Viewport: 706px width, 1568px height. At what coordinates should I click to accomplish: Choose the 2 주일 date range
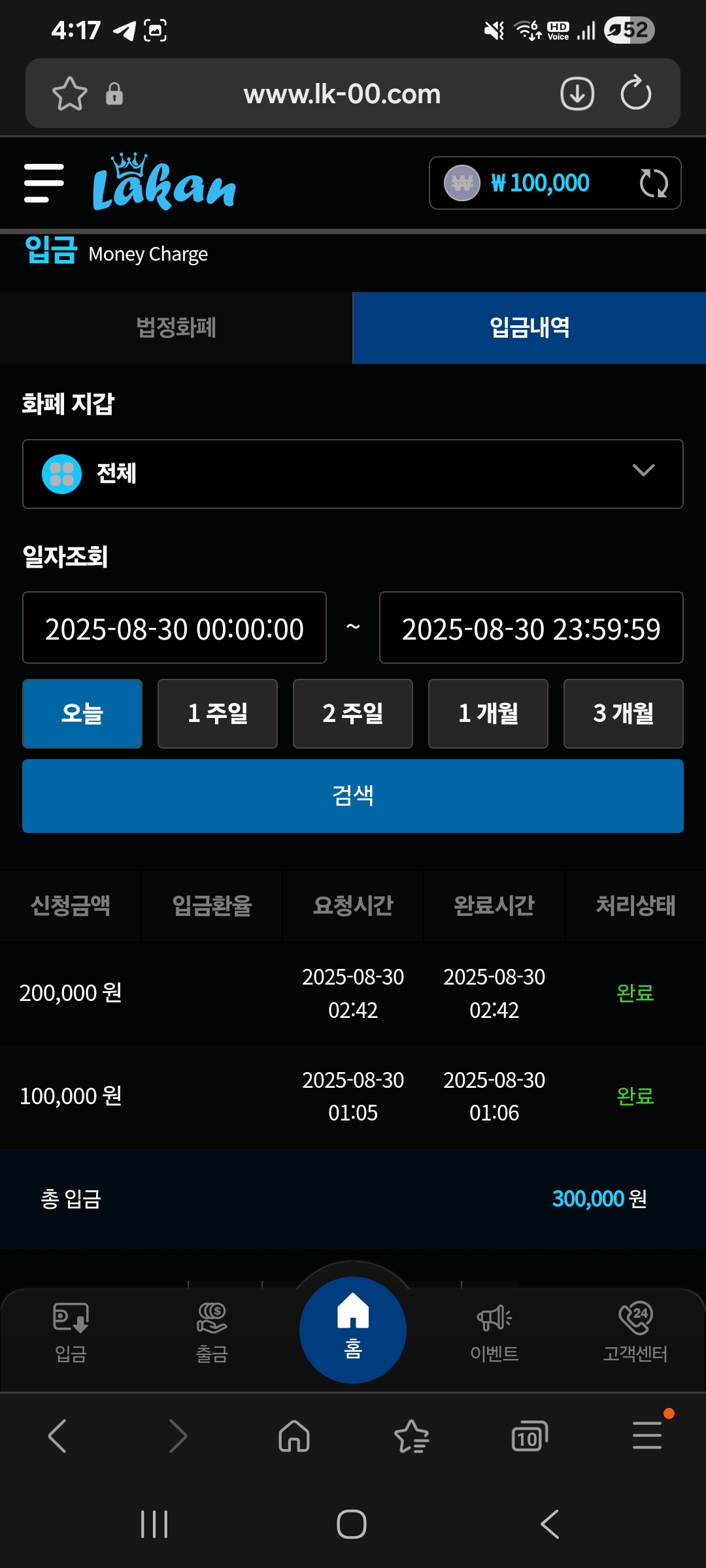[353, 713]
